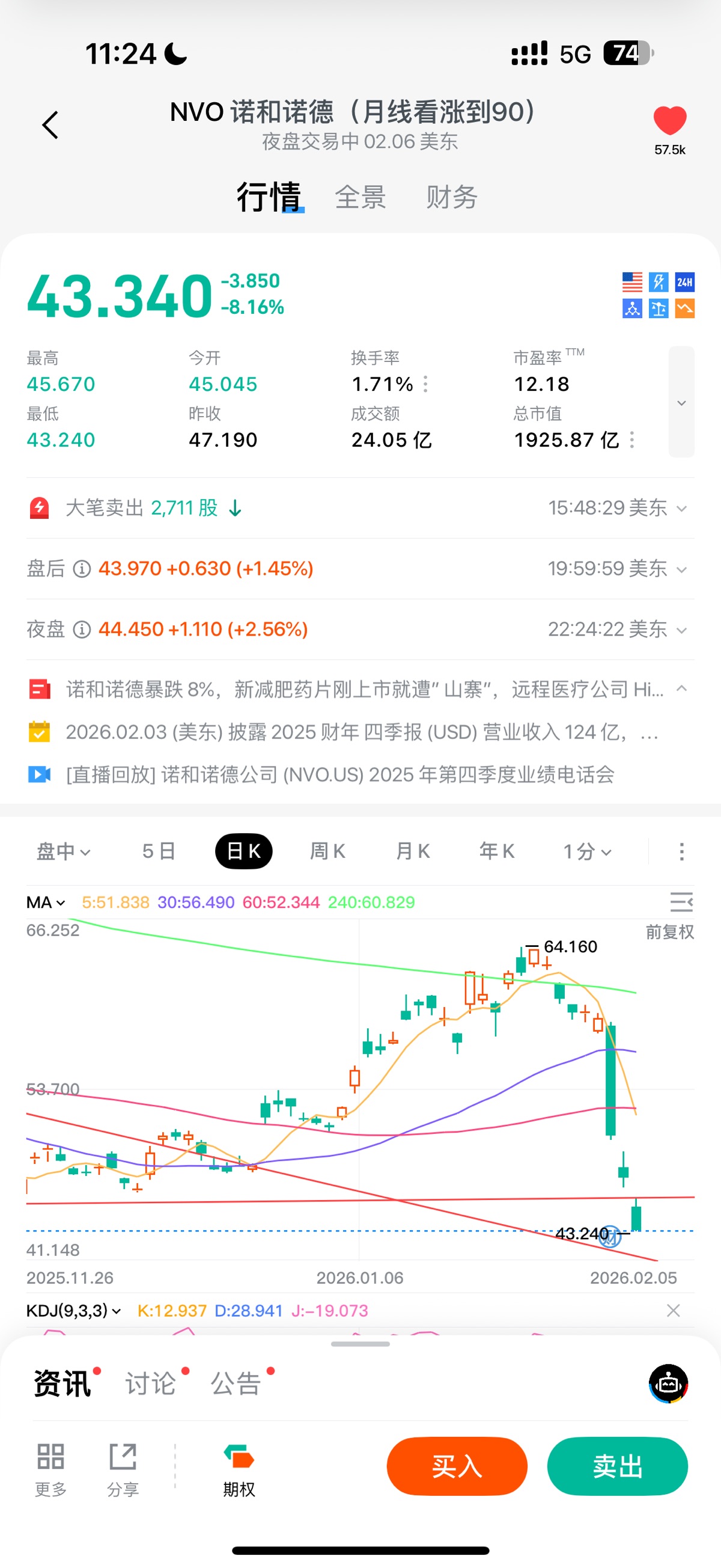Image resolution: width=721 pixels, height=1568 pixels.
Task: Open 期权 options
Action: pyautogui.click(x=239, y=1469)
